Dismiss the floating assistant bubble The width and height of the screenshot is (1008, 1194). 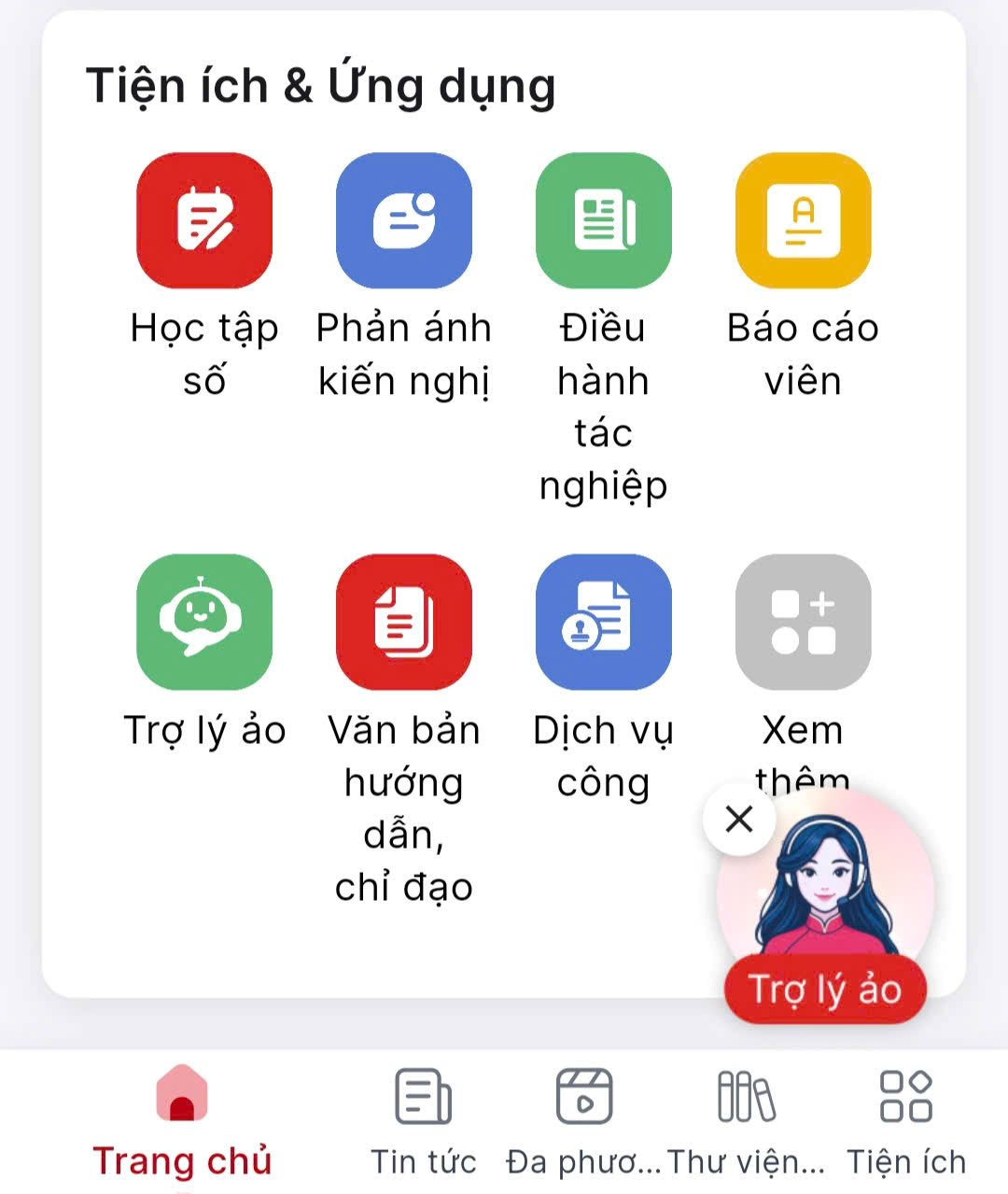click(739, 820)
